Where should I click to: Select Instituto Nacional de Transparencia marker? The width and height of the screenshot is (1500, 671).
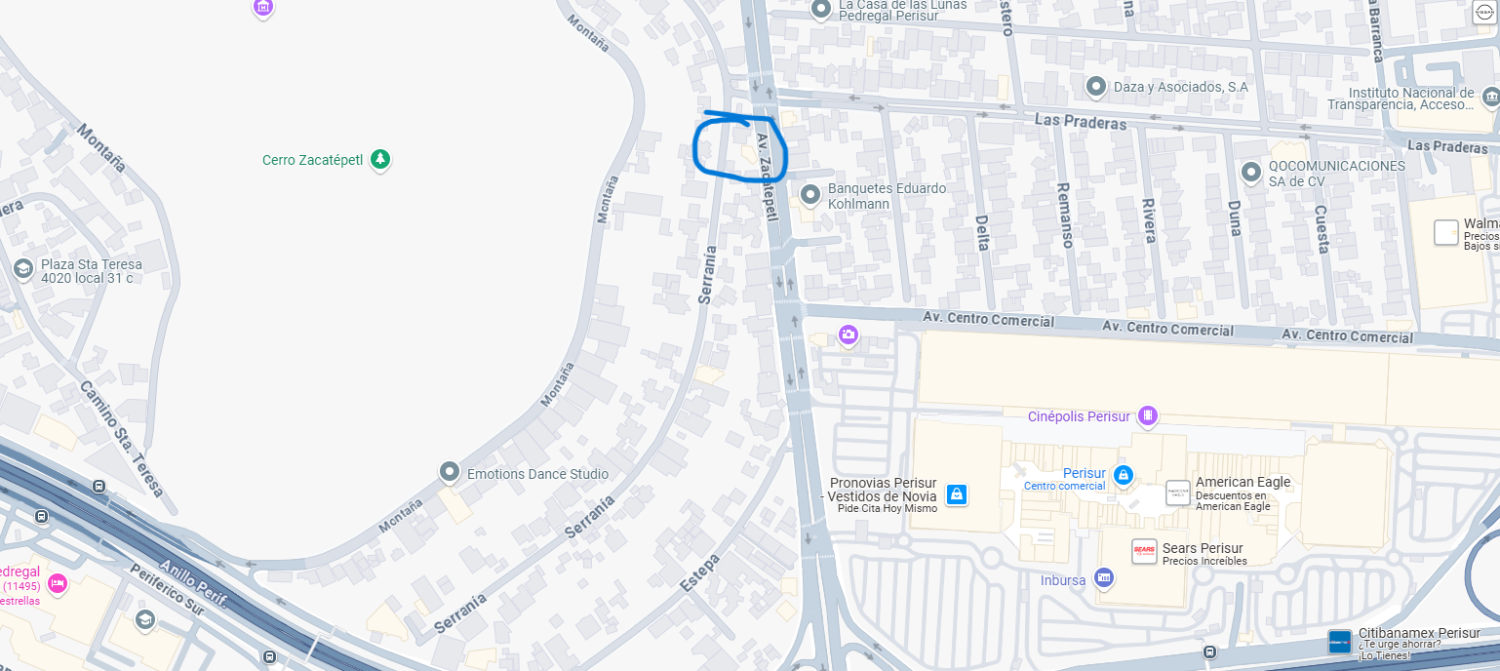click(1490, 97)
